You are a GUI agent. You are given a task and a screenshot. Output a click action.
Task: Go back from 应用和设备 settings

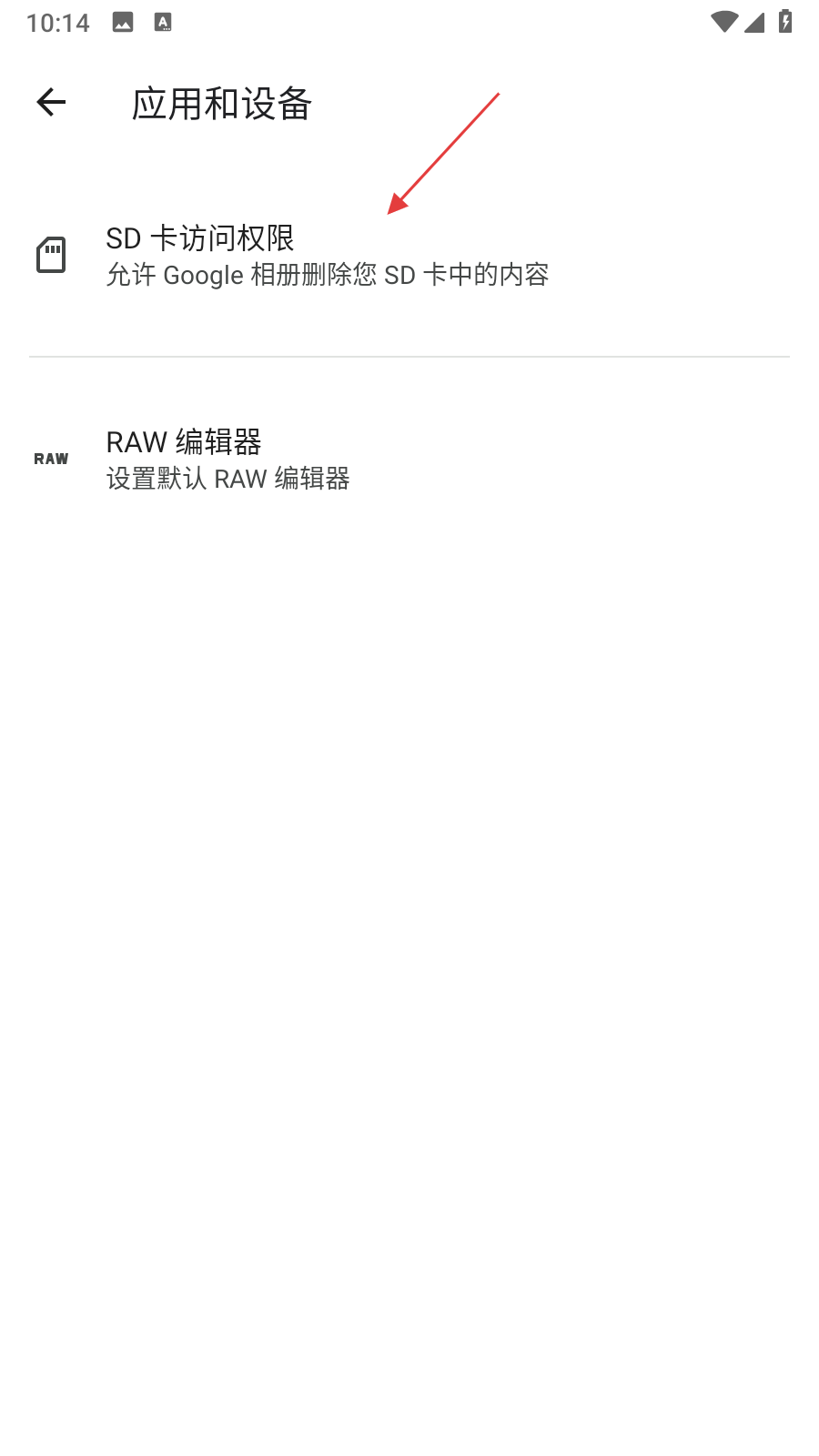point(51,102)
